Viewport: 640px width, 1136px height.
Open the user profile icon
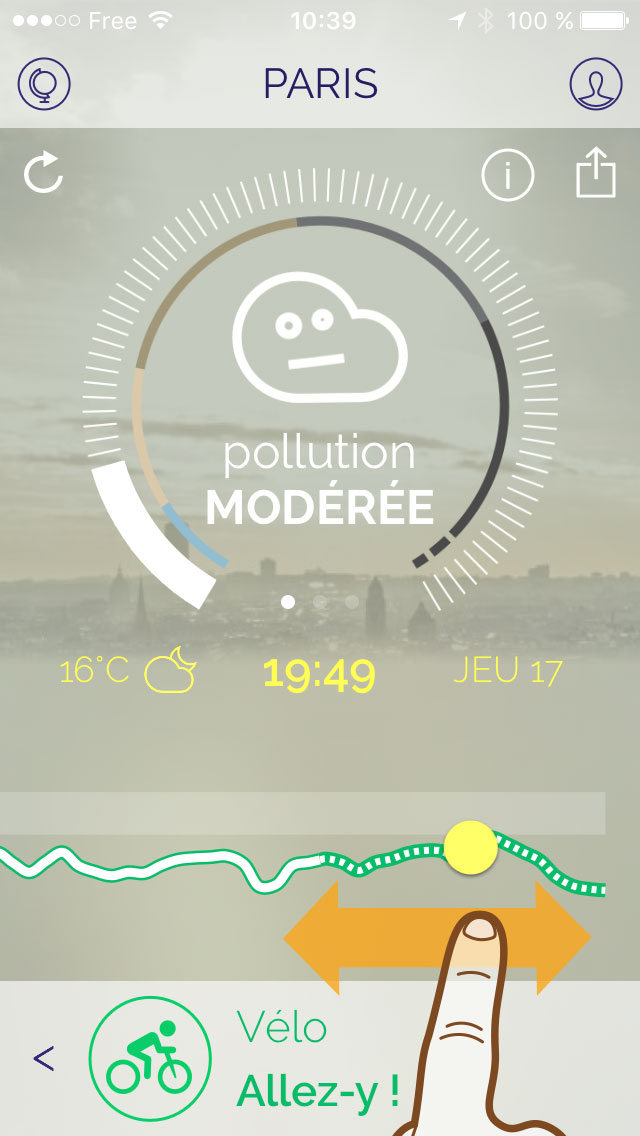[x=596, y=84]
